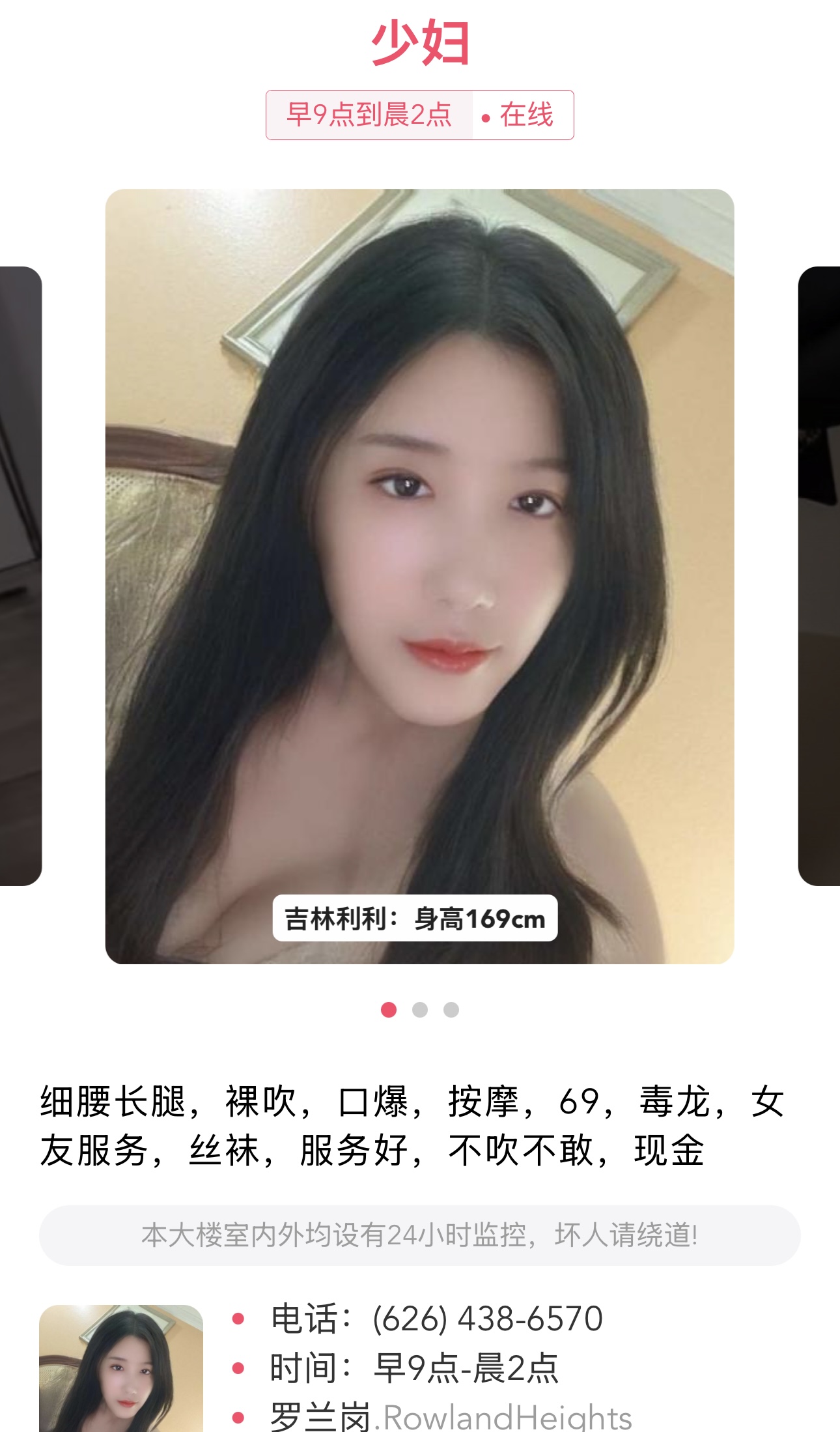This screenshot has height=1432, width=840.
Task: Open the small profile thumbnail beside the contact details
Action: 121,1368
